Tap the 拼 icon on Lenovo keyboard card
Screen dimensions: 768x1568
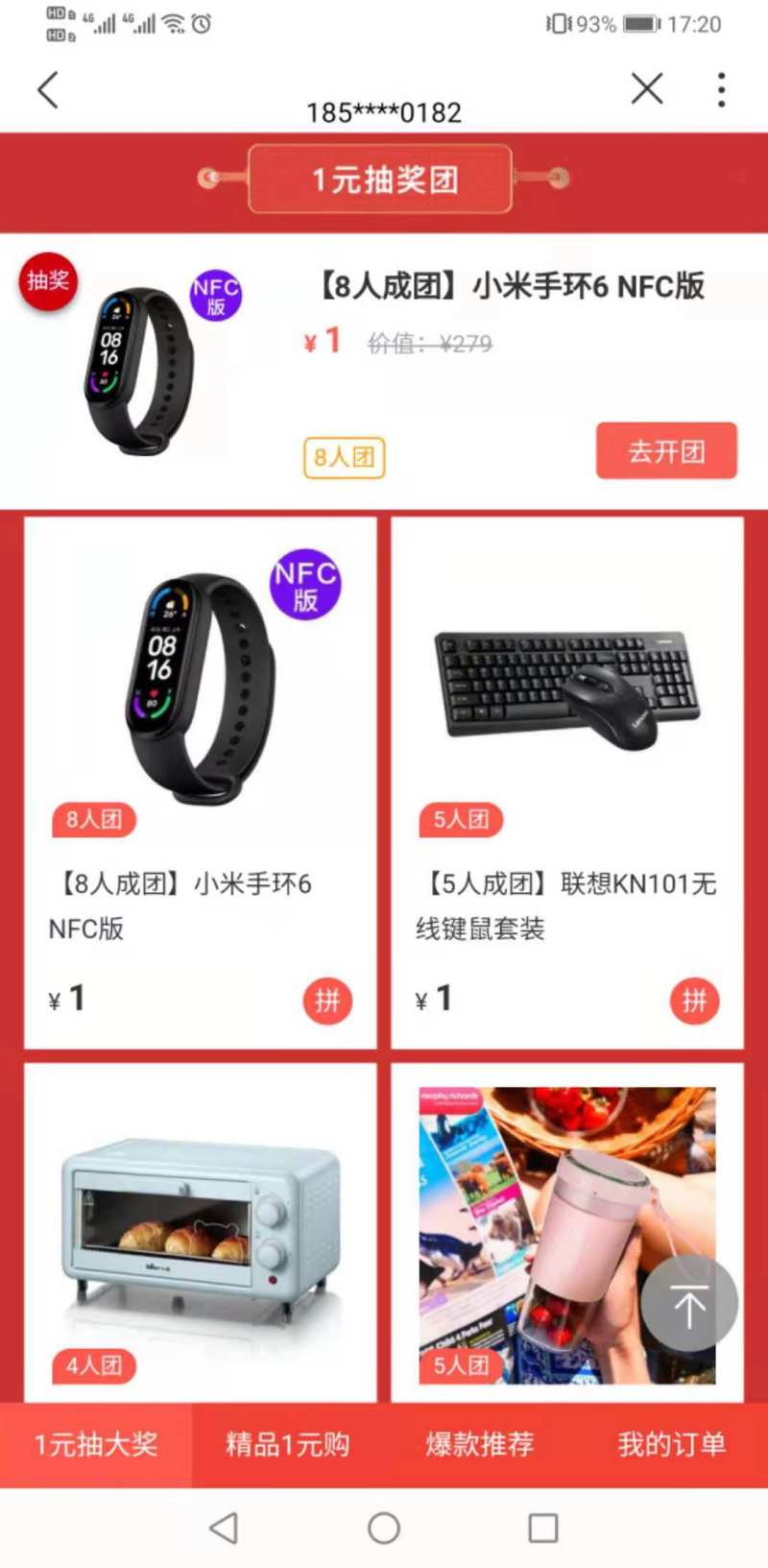(694, 1001)
